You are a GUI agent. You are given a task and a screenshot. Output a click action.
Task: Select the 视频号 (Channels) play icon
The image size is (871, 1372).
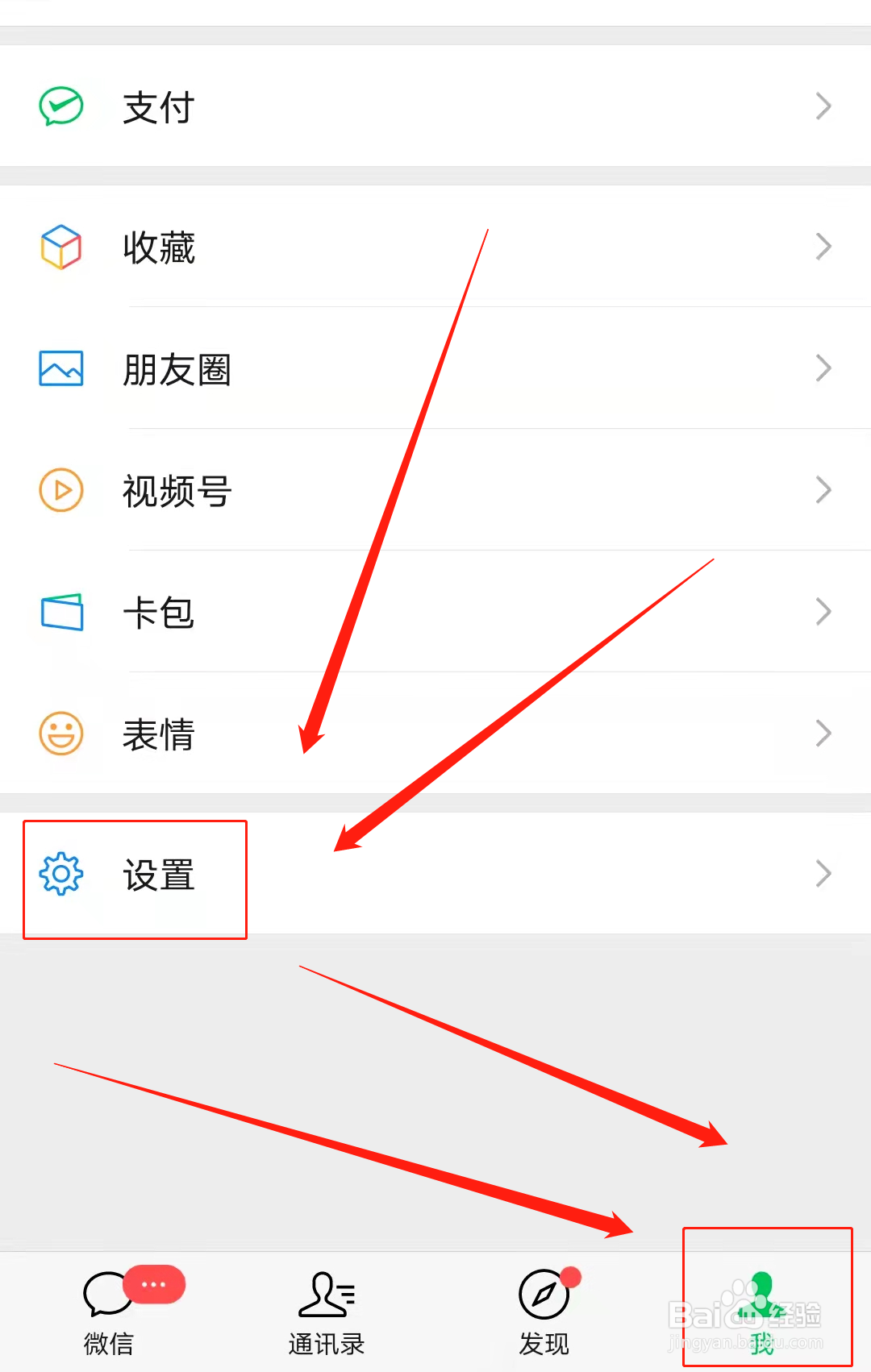(x=60, y=490)
